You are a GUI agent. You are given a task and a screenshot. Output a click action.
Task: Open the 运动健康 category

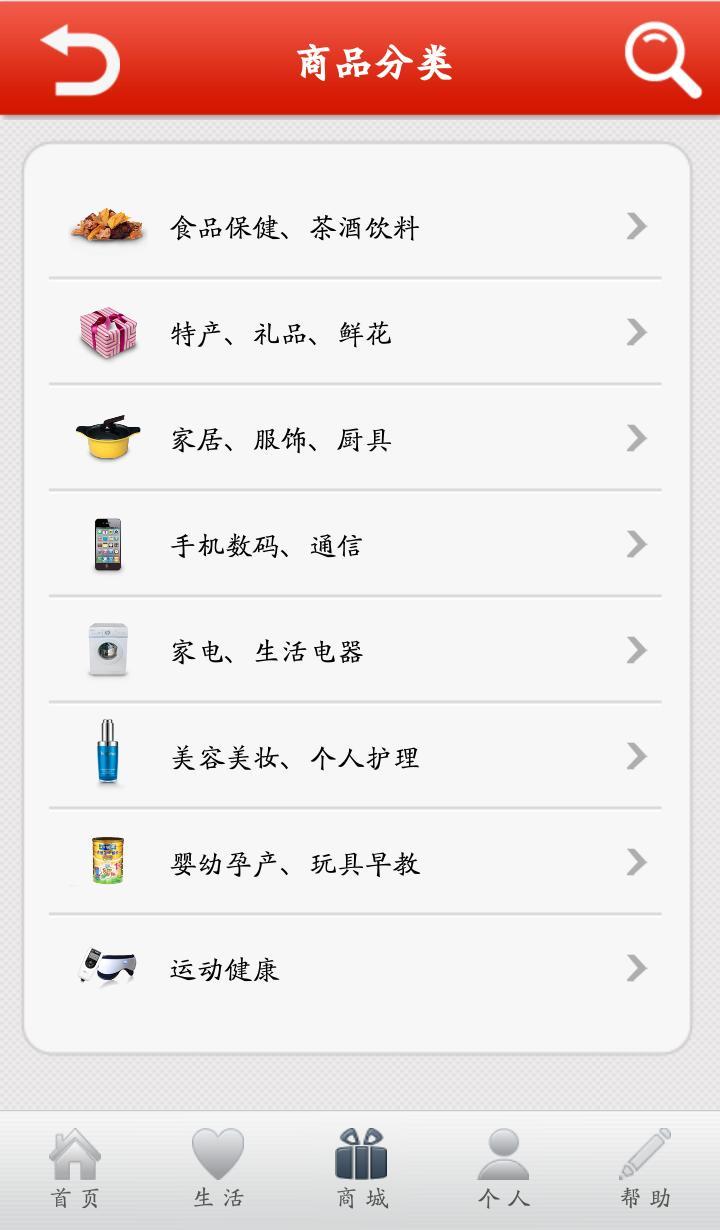pos(355,969)
